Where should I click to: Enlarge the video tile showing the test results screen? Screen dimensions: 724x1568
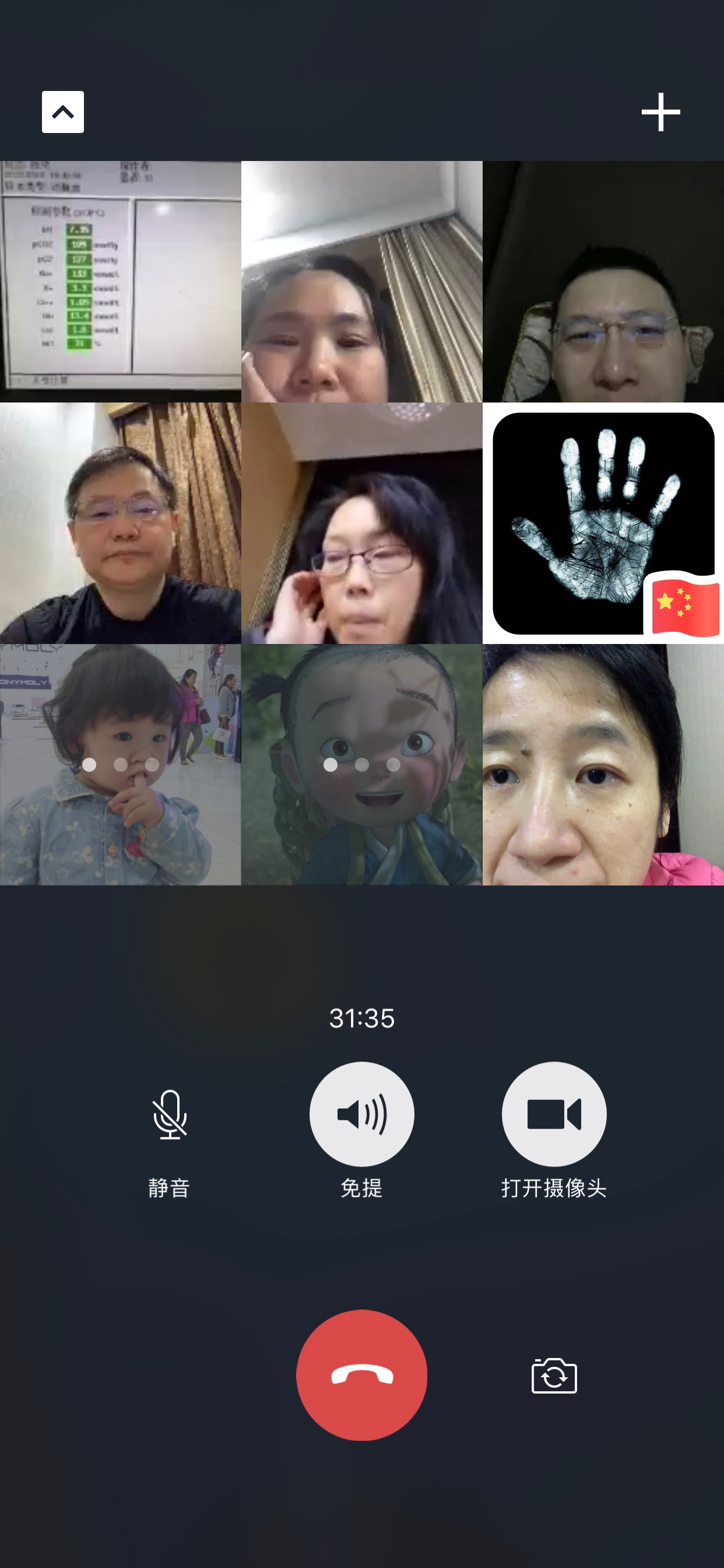tap(121, 281)
